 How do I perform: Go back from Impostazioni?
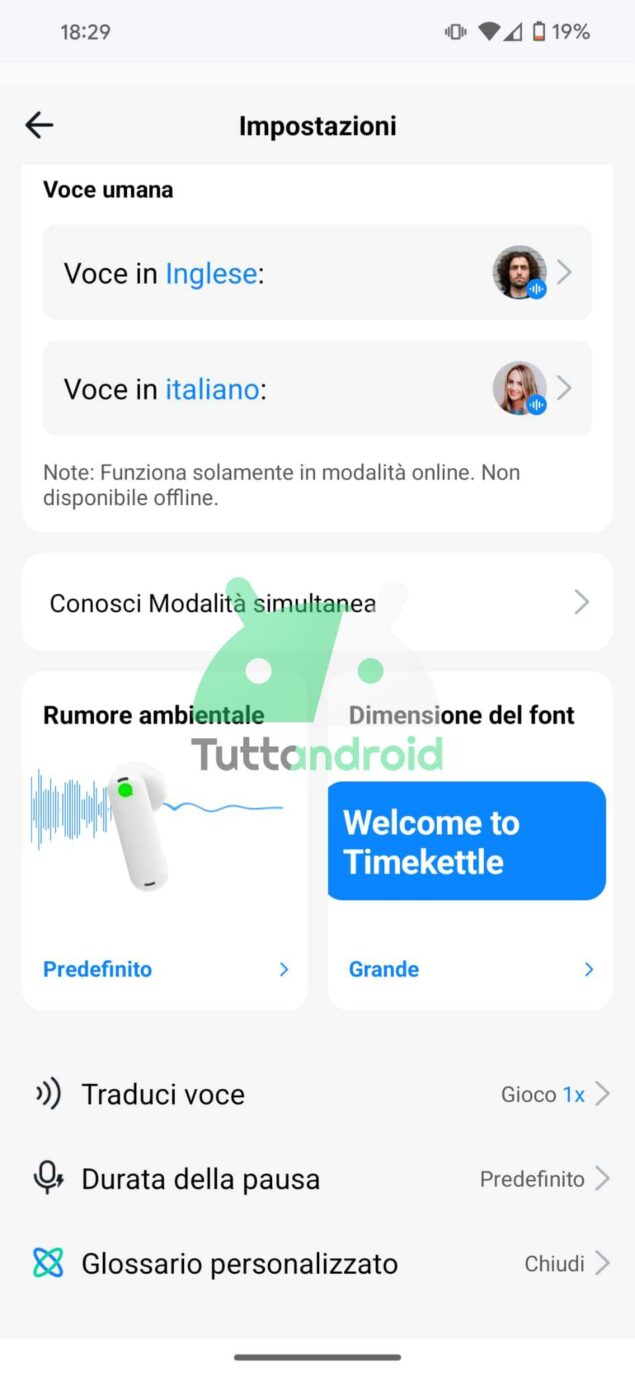pos(39,125)
